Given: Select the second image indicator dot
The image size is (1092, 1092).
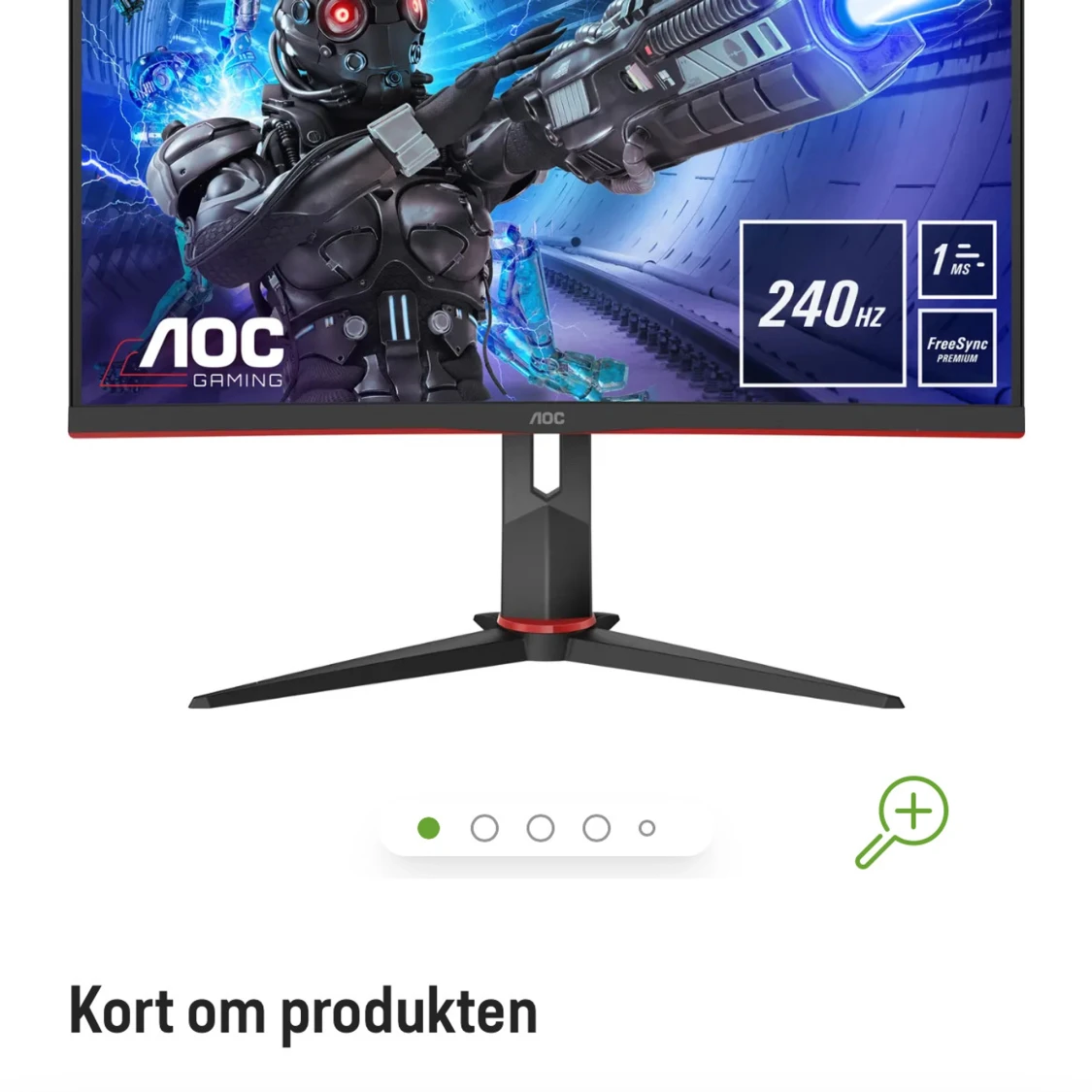Looking at the screenshot, I should 484,828.
